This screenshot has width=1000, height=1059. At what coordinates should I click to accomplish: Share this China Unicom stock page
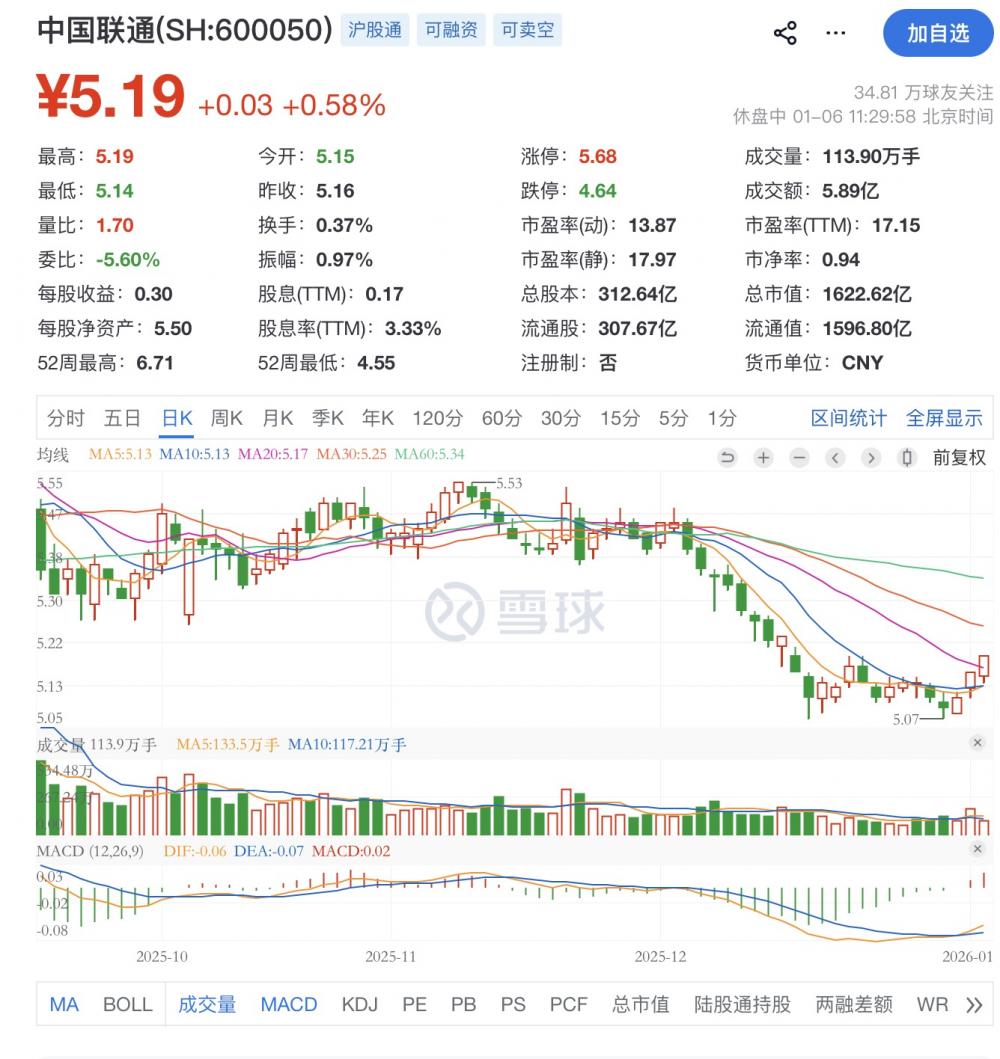[x=785, y=33]
